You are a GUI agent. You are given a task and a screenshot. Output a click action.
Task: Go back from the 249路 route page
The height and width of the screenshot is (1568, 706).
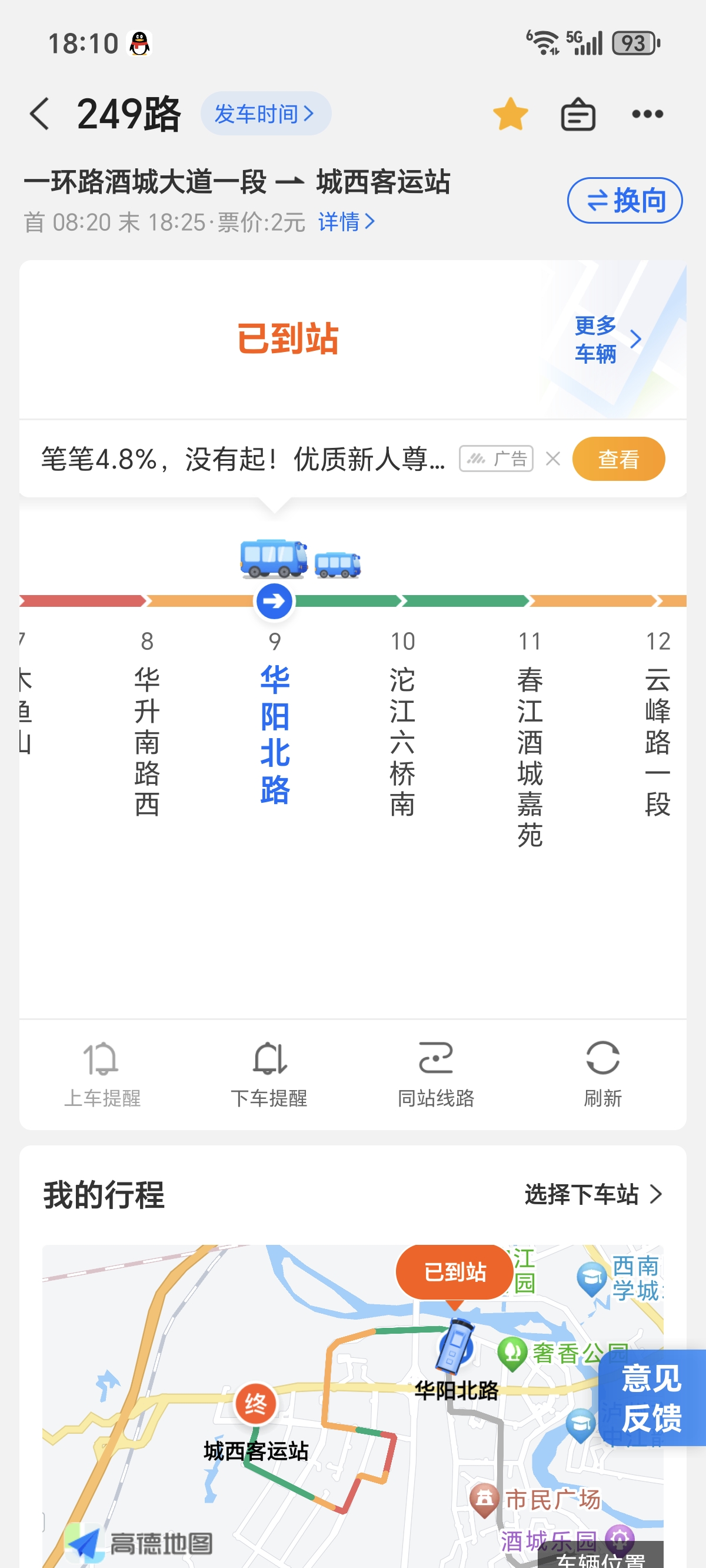click(40, 114)
